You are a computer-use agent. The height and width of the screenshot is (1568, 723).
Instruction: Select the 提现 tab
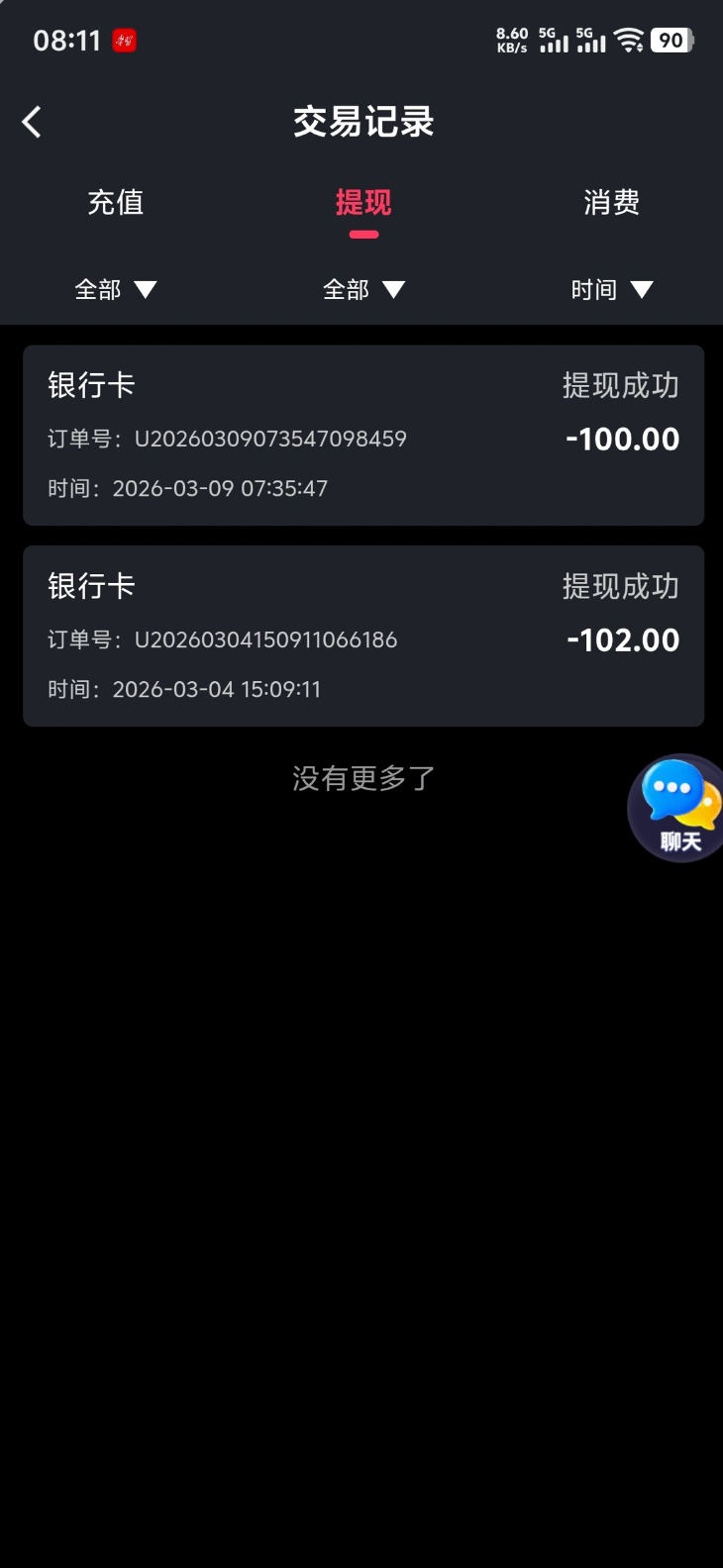click(x=362, y=203)
